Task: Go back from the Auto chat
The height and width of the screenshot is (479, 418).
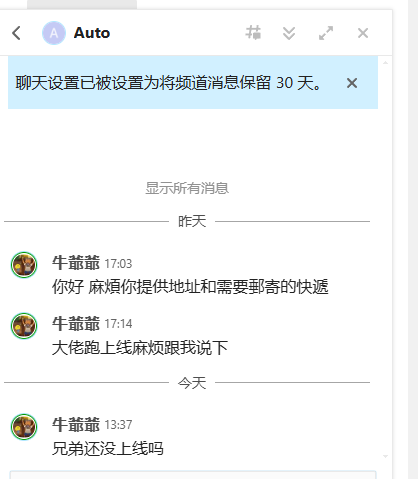Action: pos(16,33)
